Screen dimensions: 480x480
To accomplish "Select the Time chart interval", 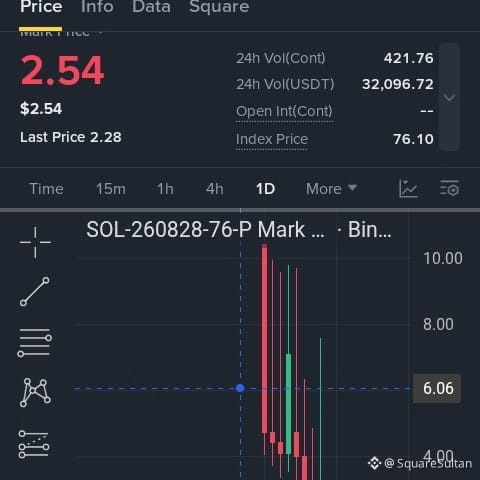I will click(x=46, y=189).
